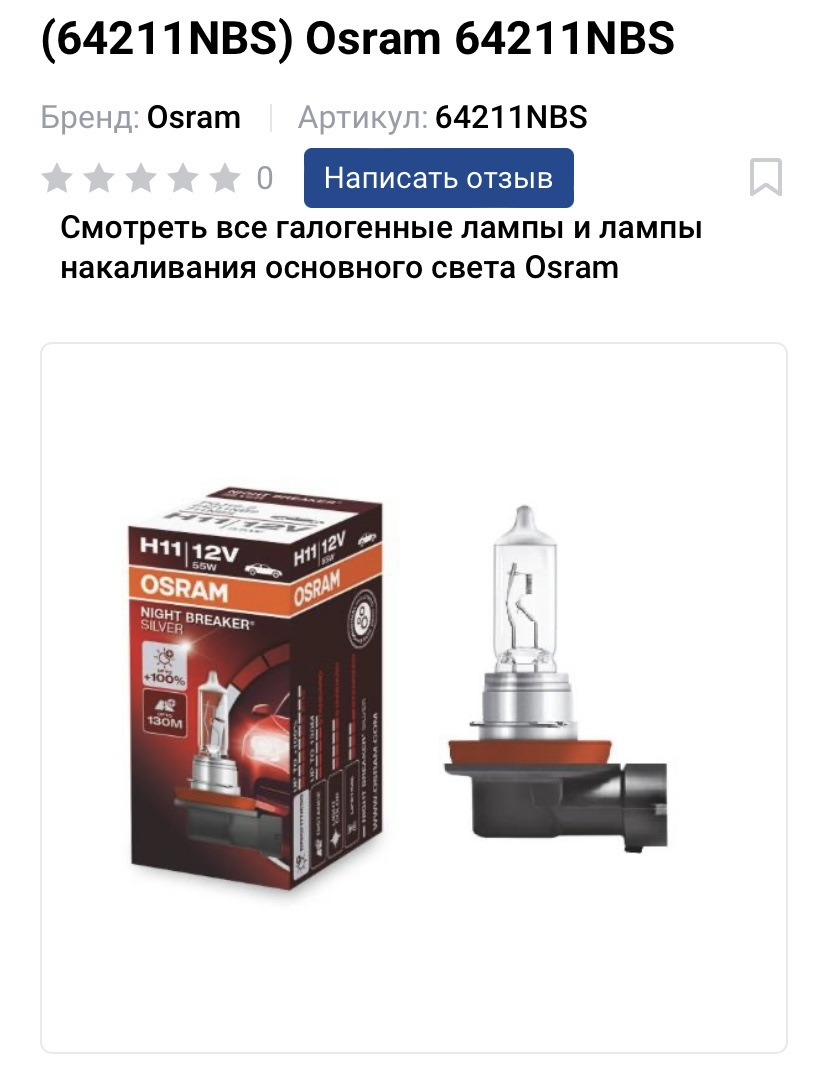Open the Osram brand link

click(x=193, y=118)
